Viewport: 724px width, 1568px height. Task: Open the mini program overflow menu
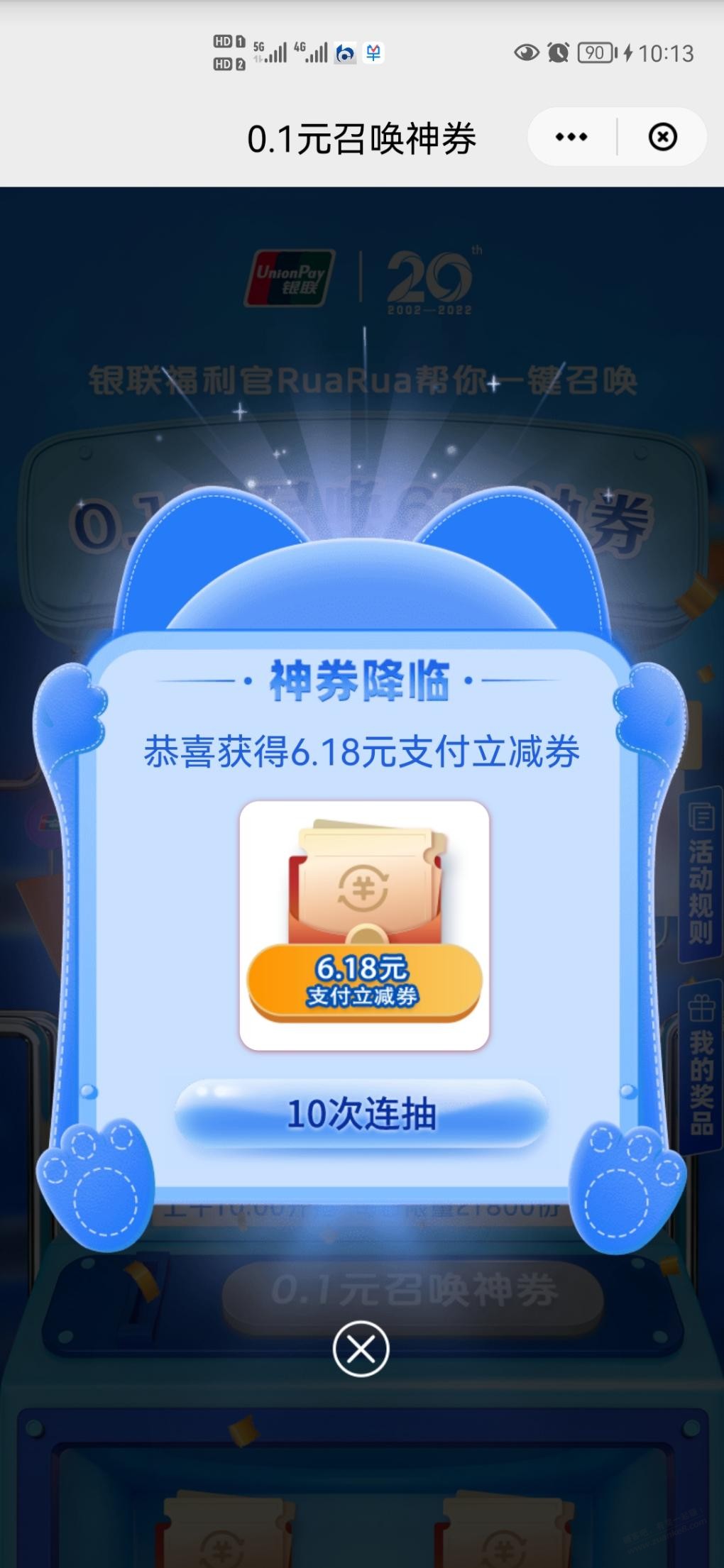click(x=571, y=137)
